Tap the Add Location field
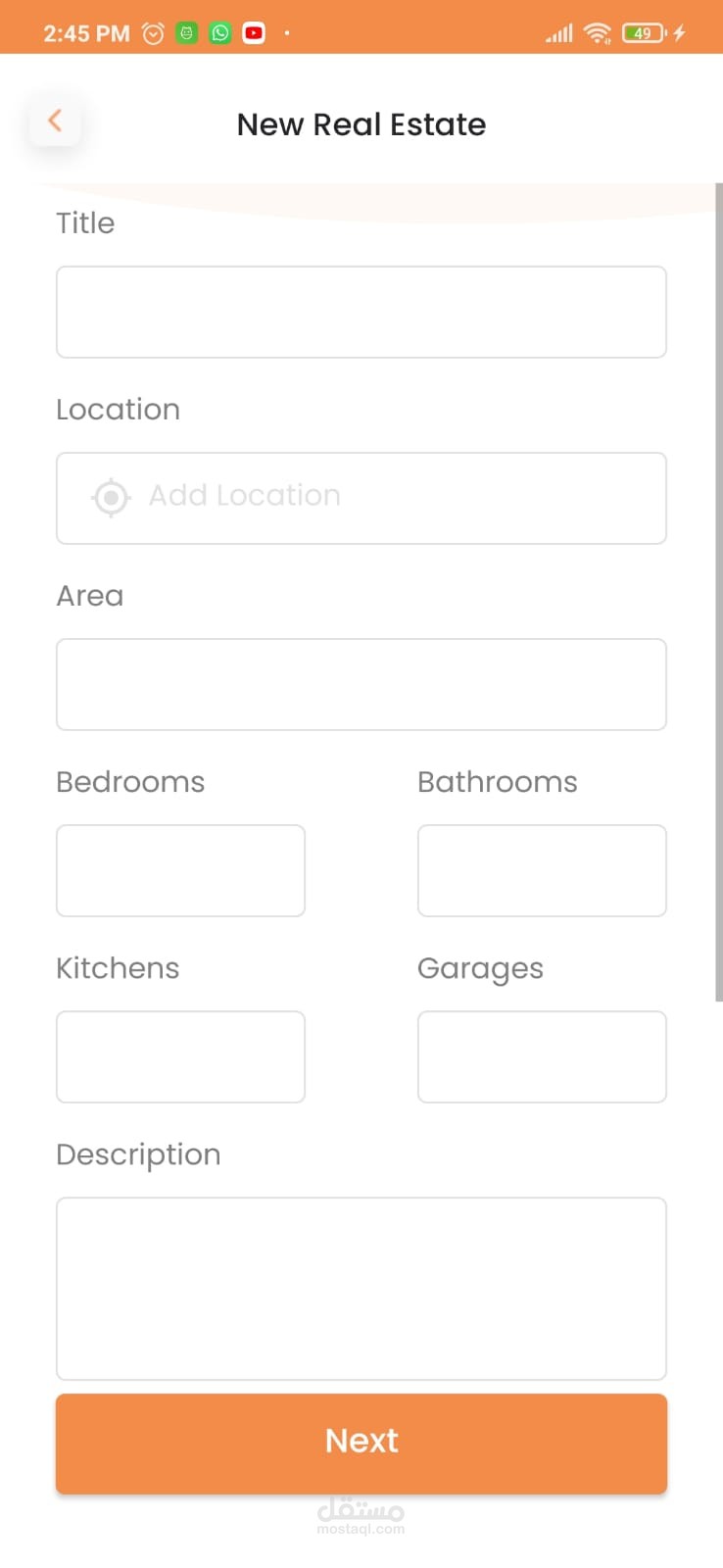723x1568 pixels. tap(361, 498)
